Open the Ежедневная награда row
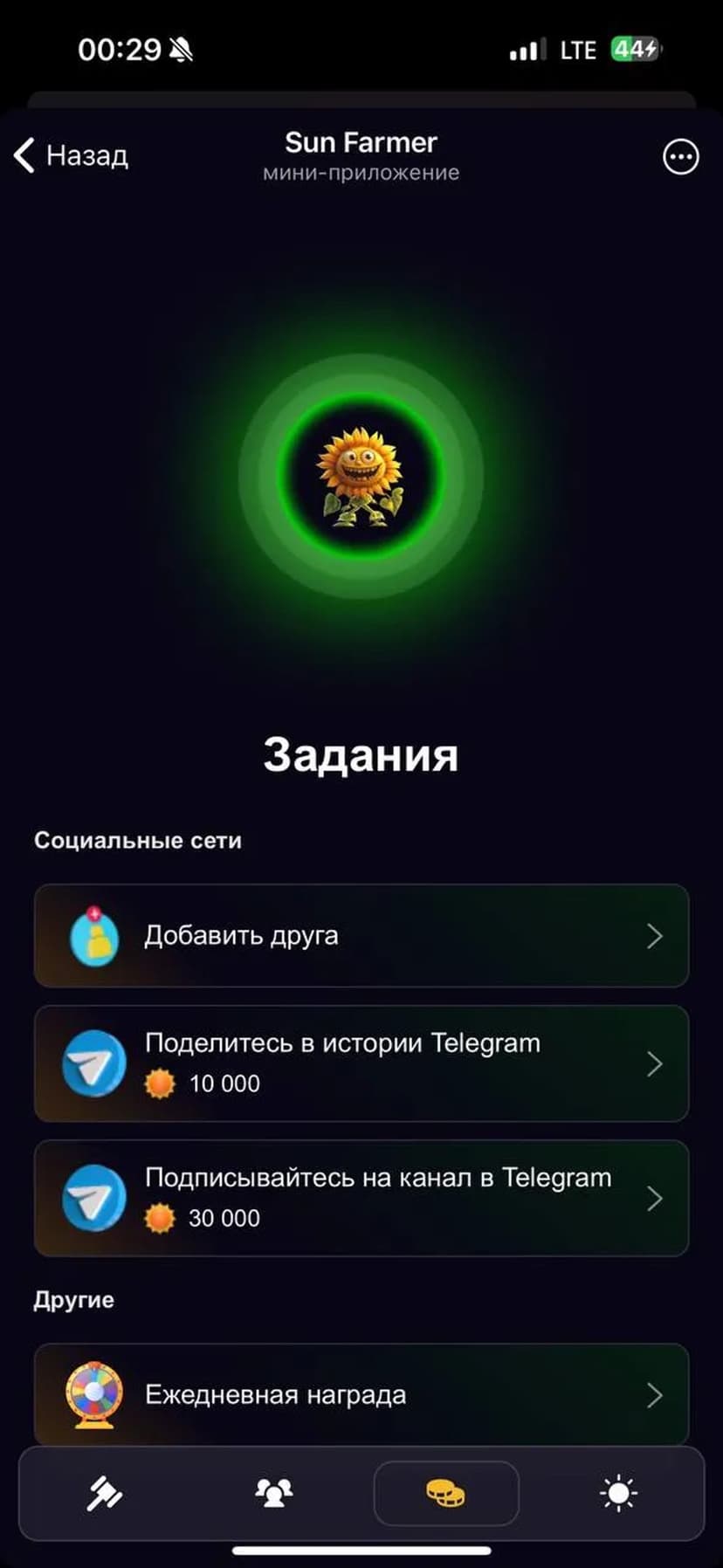The image size is (723, 1568). [x=361, y=1394]
